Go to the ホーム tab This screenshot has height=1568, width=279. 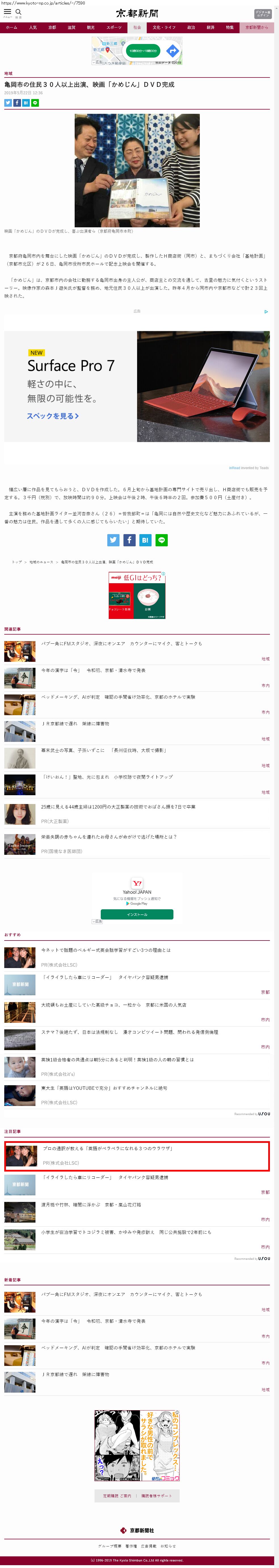[x=12, y=28]
